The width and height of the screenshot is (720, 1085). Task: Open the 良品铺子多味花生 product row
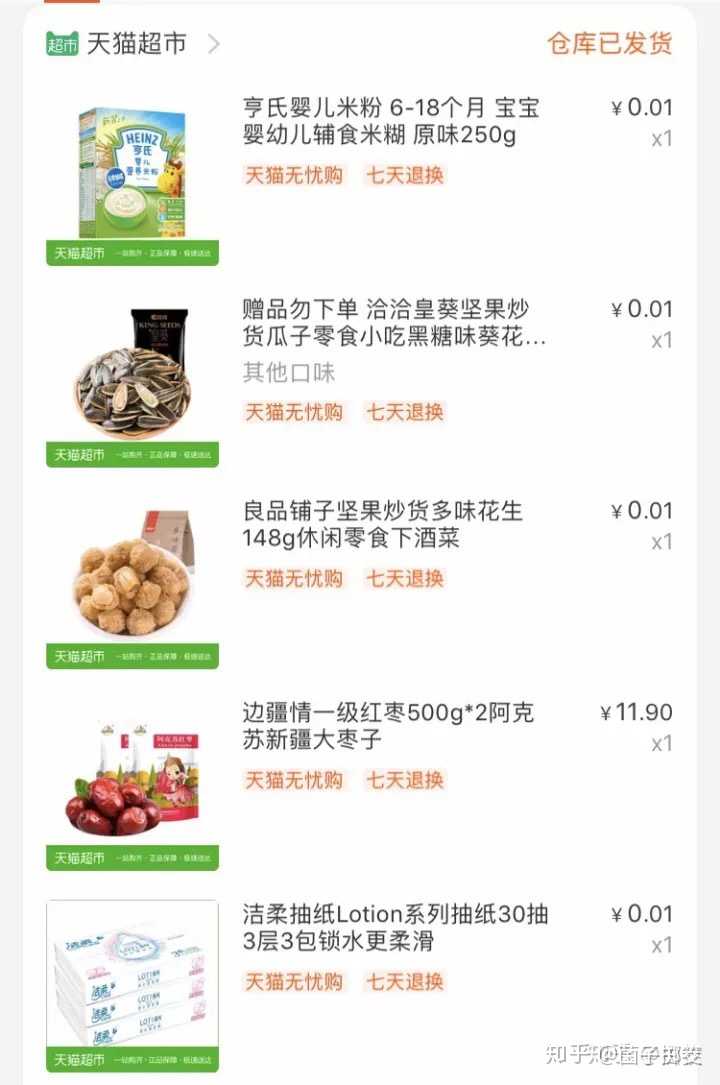(383, 525)
